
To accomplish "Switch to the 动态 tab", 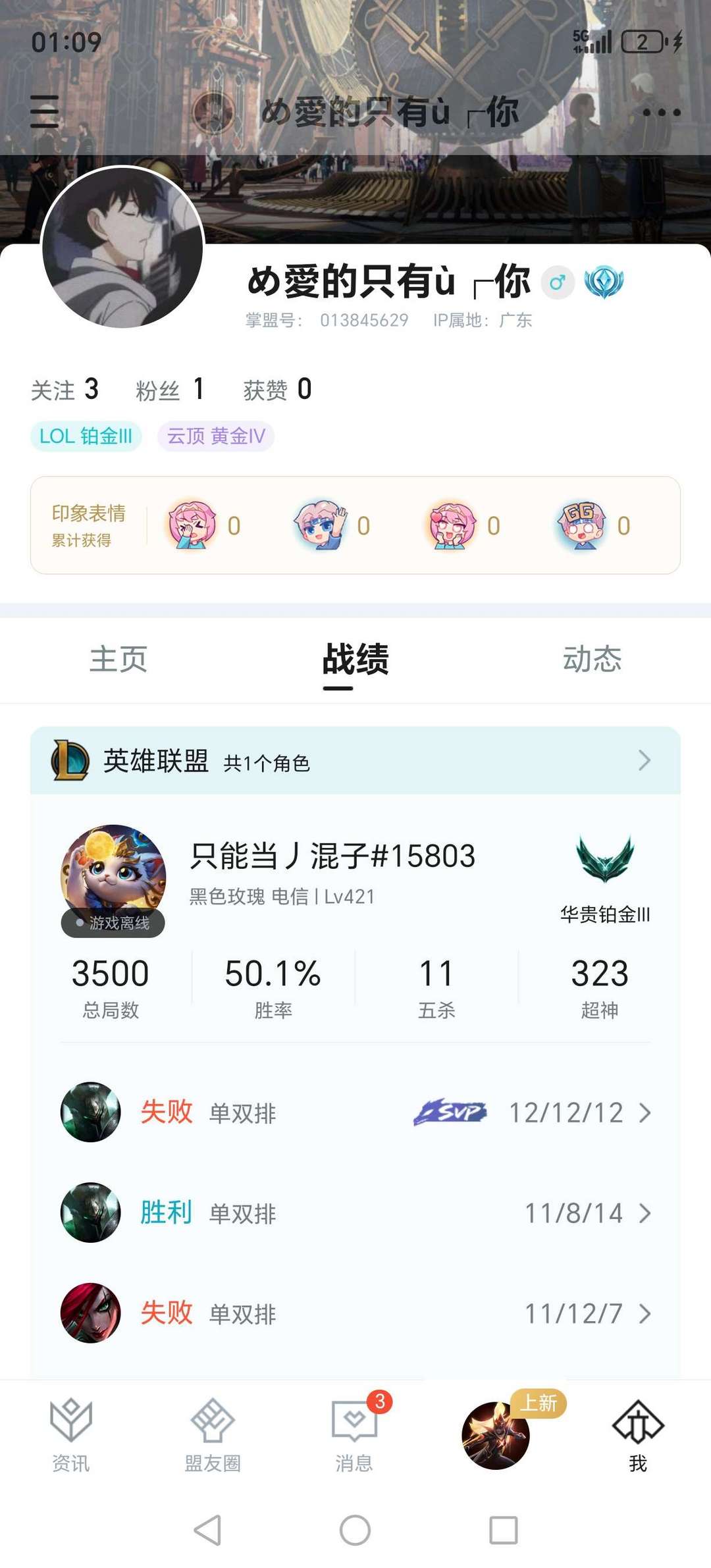I will [x=592, y=659].
